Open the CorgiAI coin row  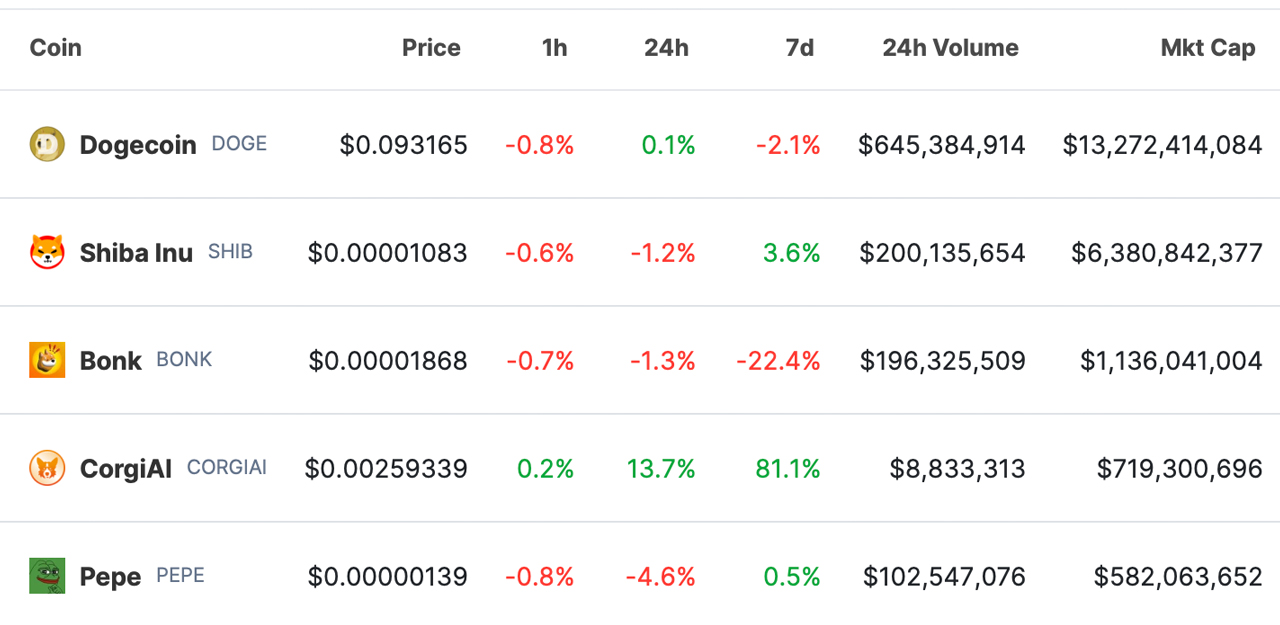[126, 468]
